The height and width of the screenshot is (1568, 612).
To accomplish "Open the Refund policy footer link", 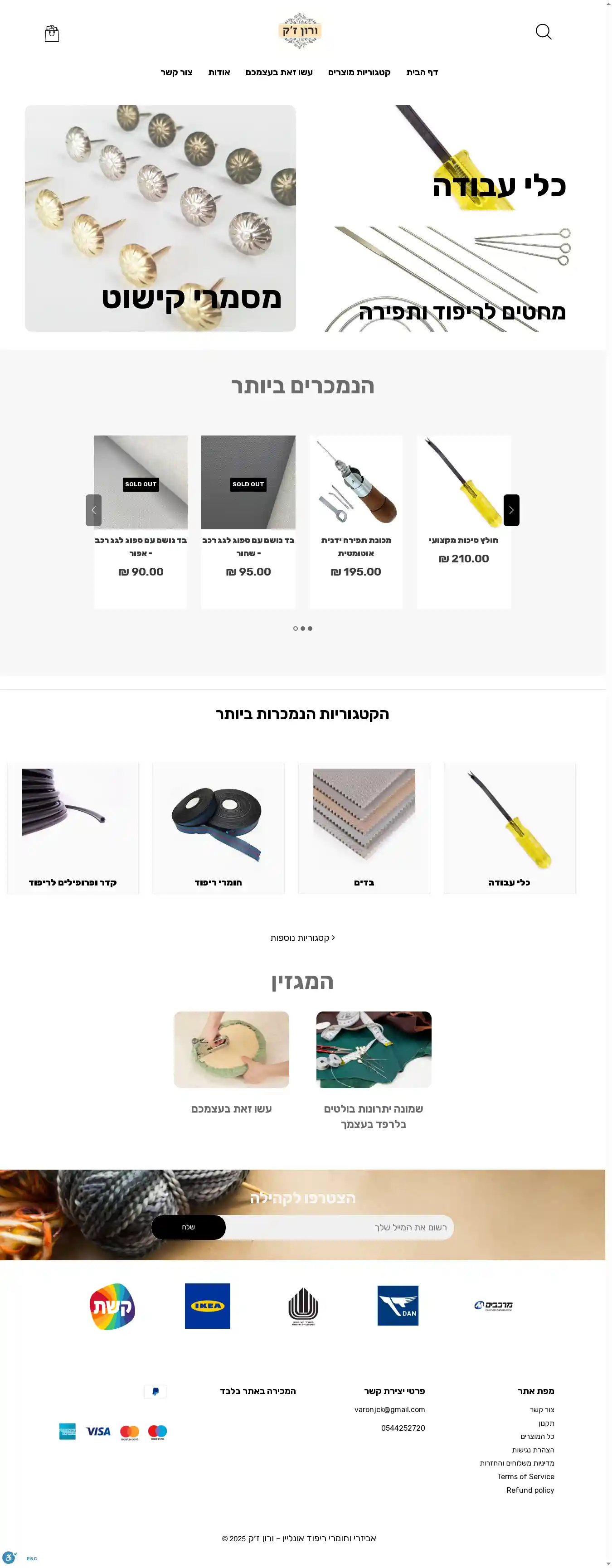I will [x=530, y=1490].
